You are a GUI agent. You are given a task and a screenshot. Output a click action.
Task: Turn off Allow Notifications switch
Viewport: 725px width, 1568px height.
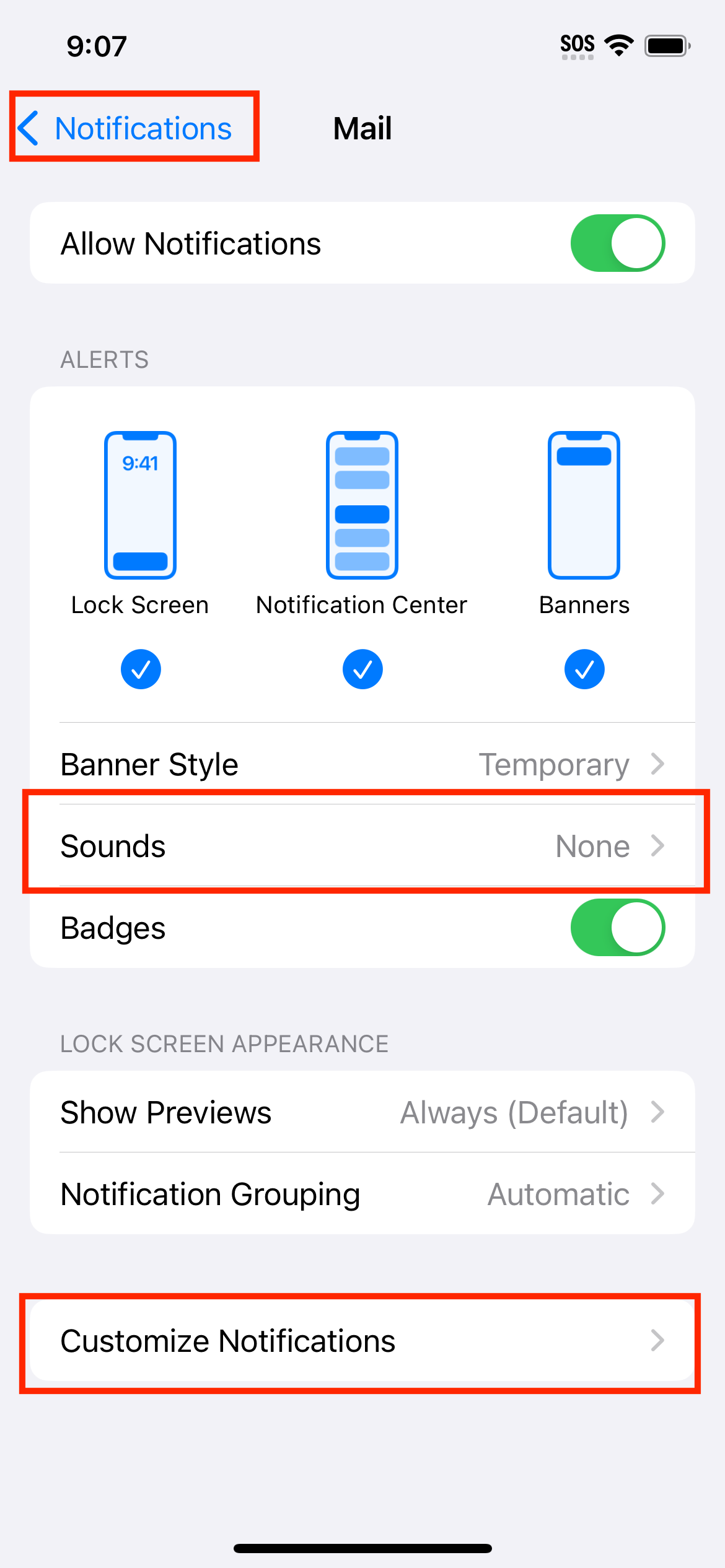click(x=617, y=243)
